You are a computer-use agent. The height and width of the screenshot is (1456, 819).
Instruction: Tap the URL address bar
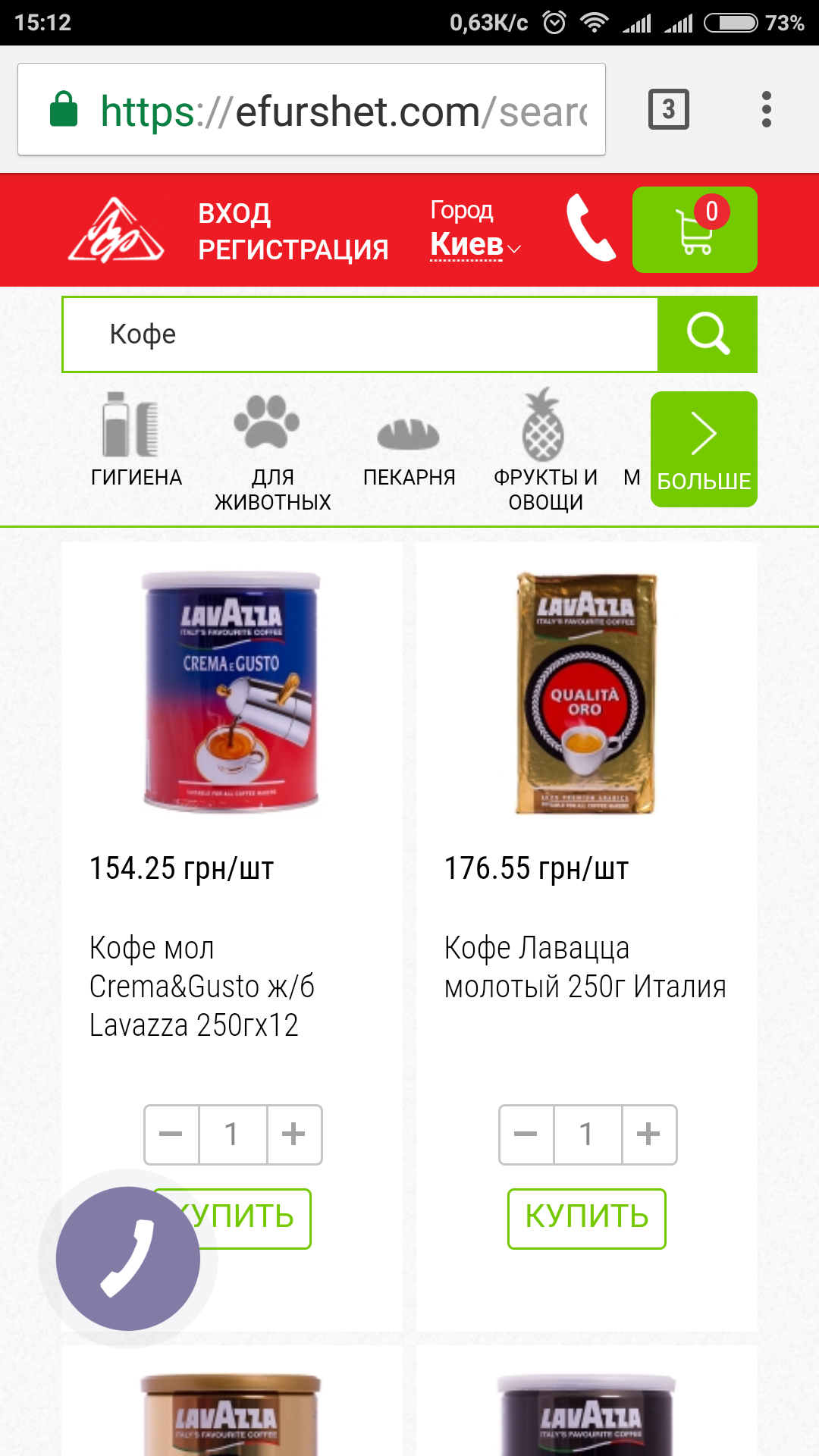[312, 109]
